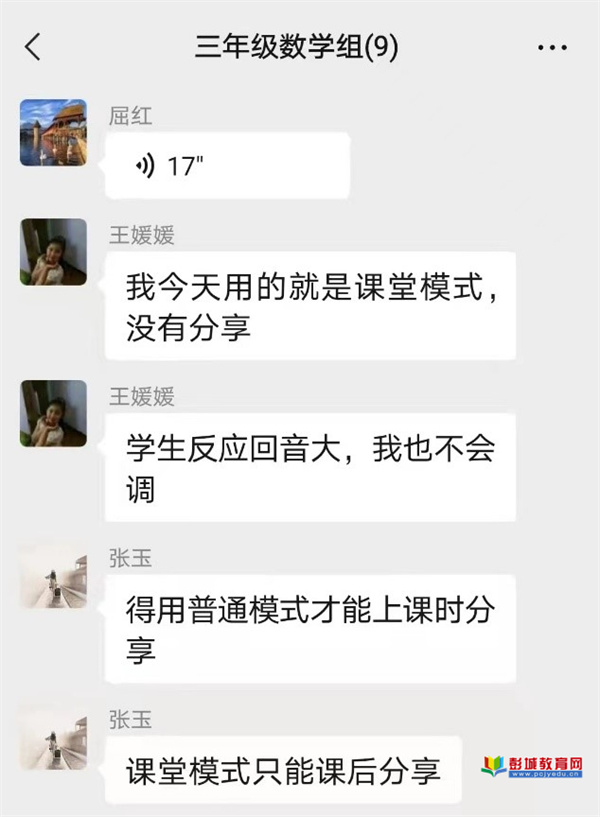
Task: Open 张玉's avatar beside the 课后分享 message
Action: pos(53,737)
